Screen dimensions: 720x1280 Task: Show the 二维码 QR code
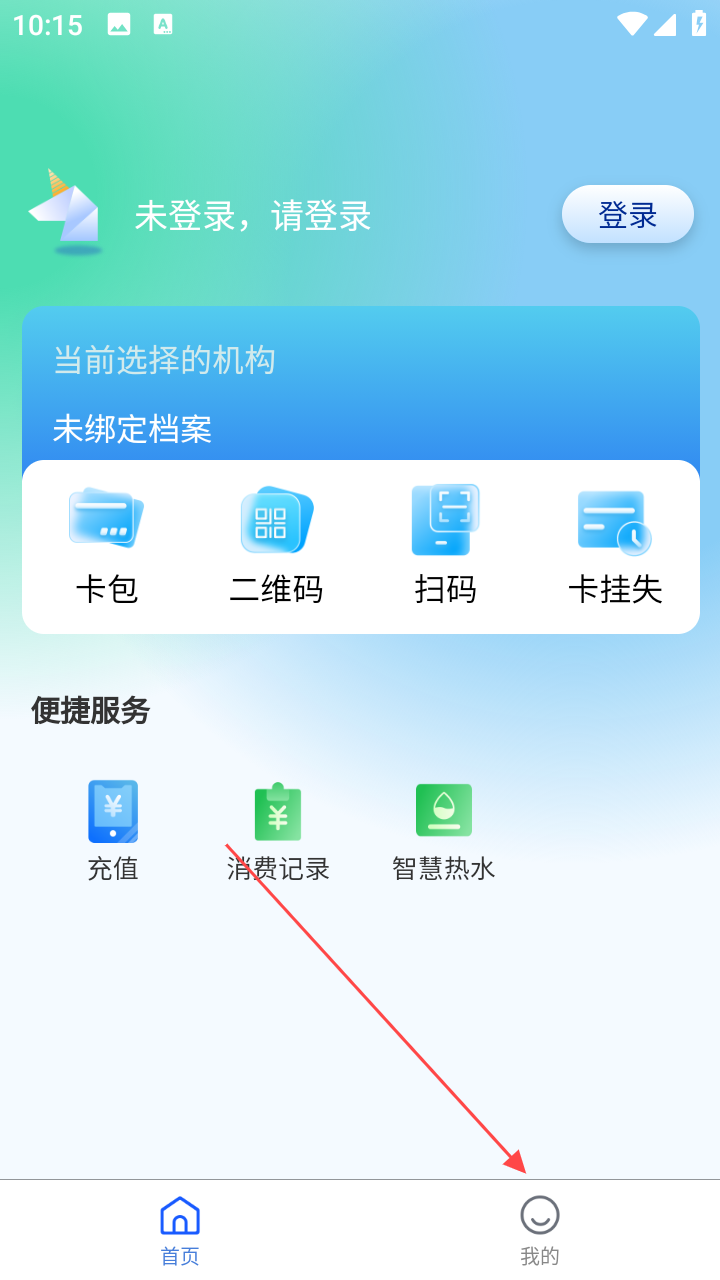point(276,546)
